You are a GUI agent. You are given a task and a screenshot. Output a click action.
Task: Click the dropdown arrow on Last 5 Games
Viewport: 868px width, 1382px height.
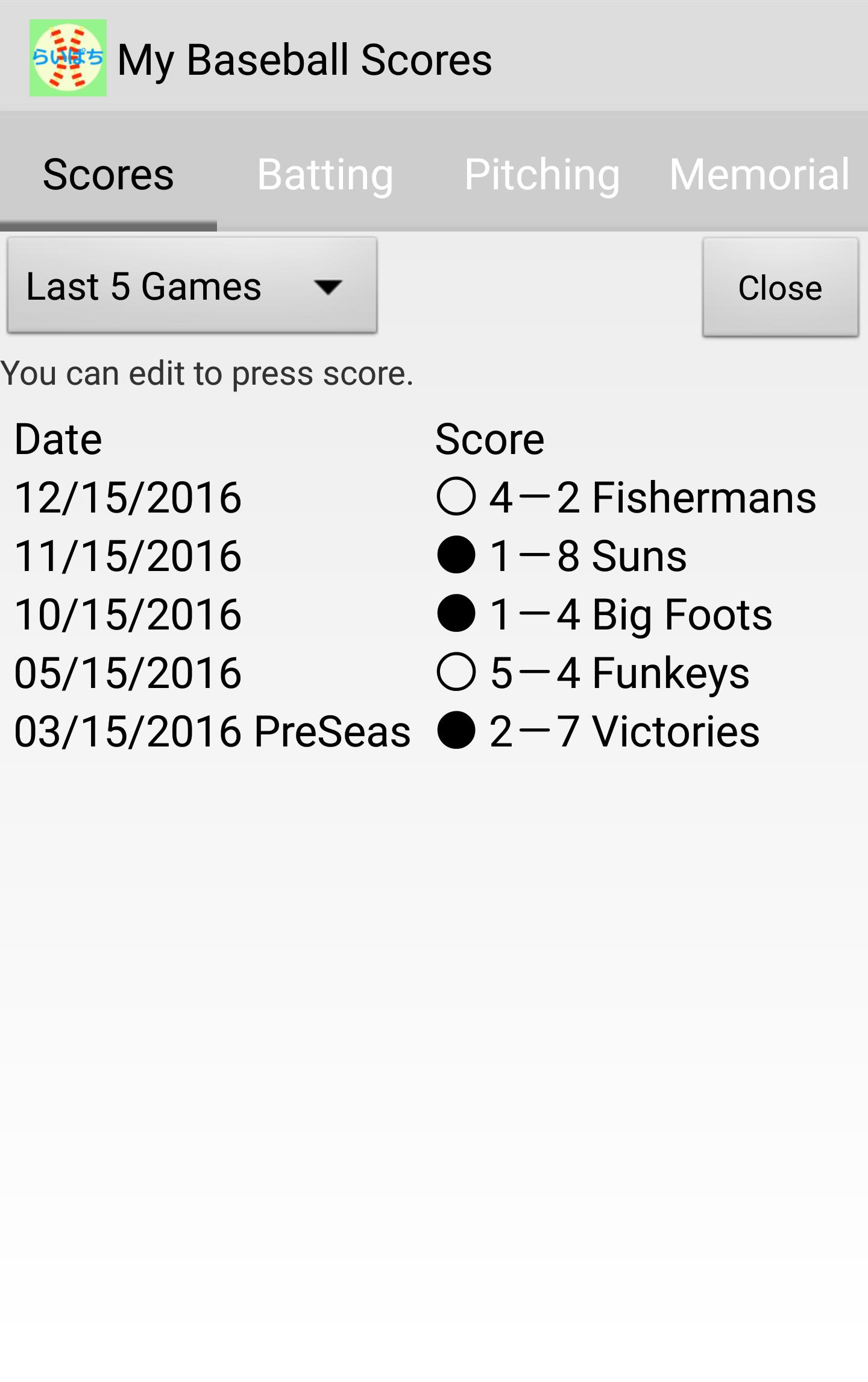329,286
